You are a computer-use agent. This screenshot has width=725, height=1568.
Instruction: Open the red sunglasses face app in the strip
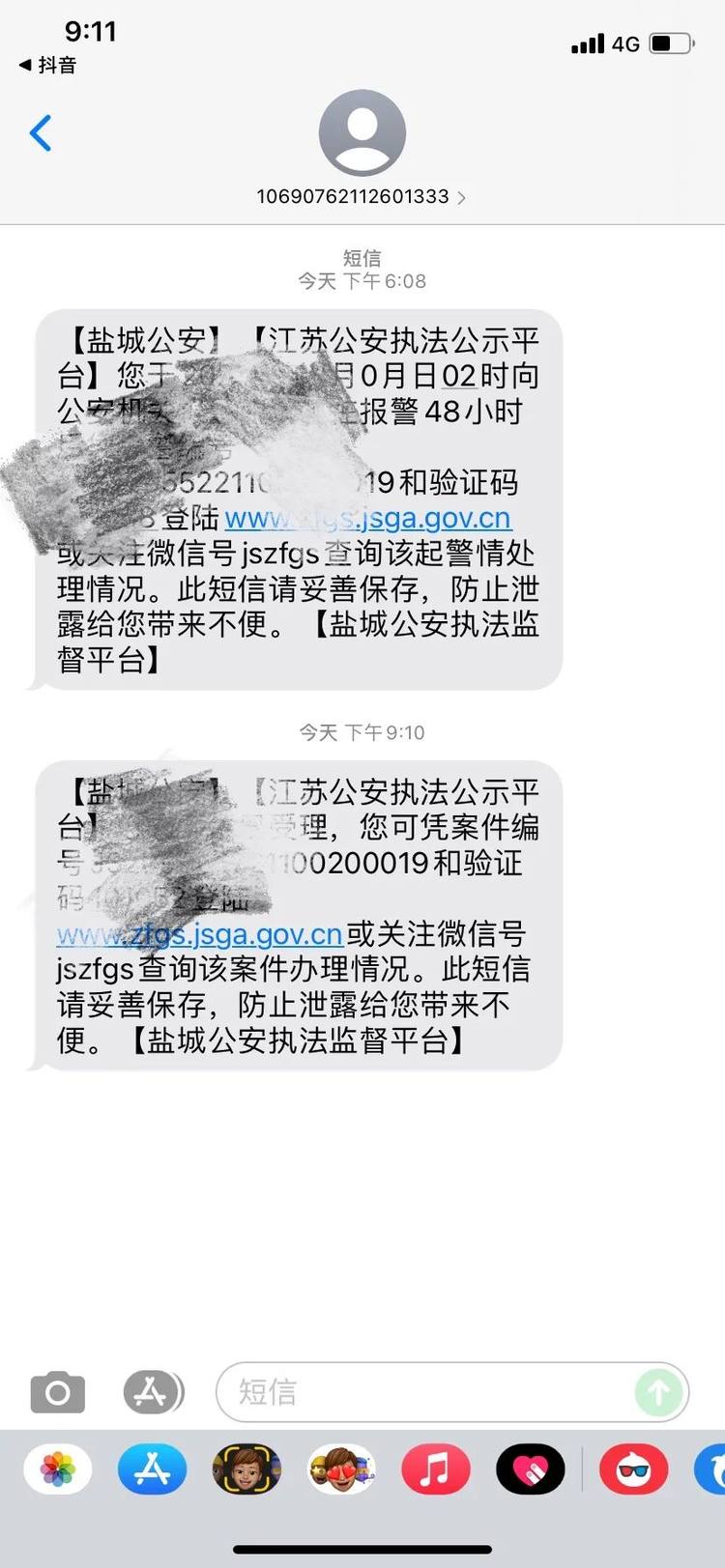coord(633,1469)
